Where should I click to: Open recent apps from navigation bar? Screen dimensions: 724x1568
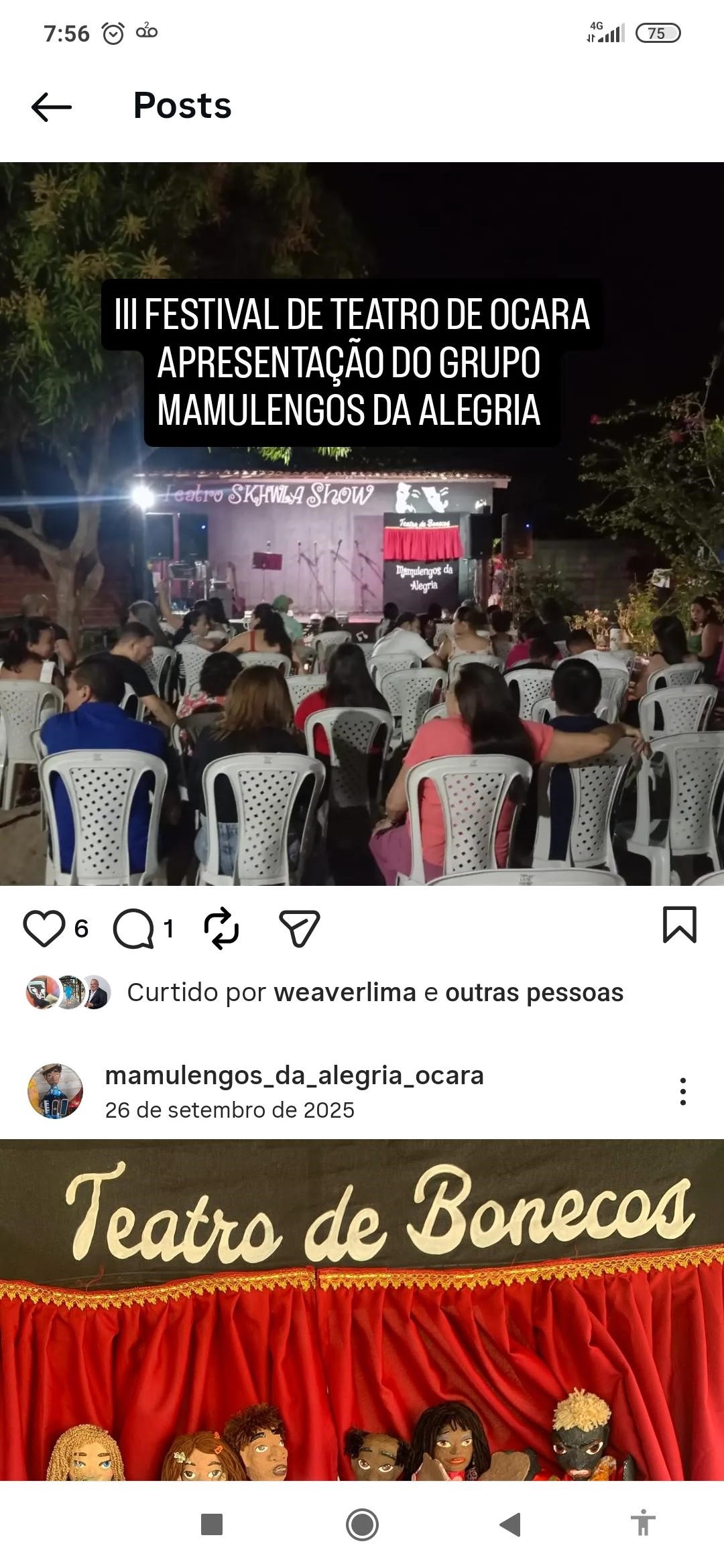(212, 1524)
